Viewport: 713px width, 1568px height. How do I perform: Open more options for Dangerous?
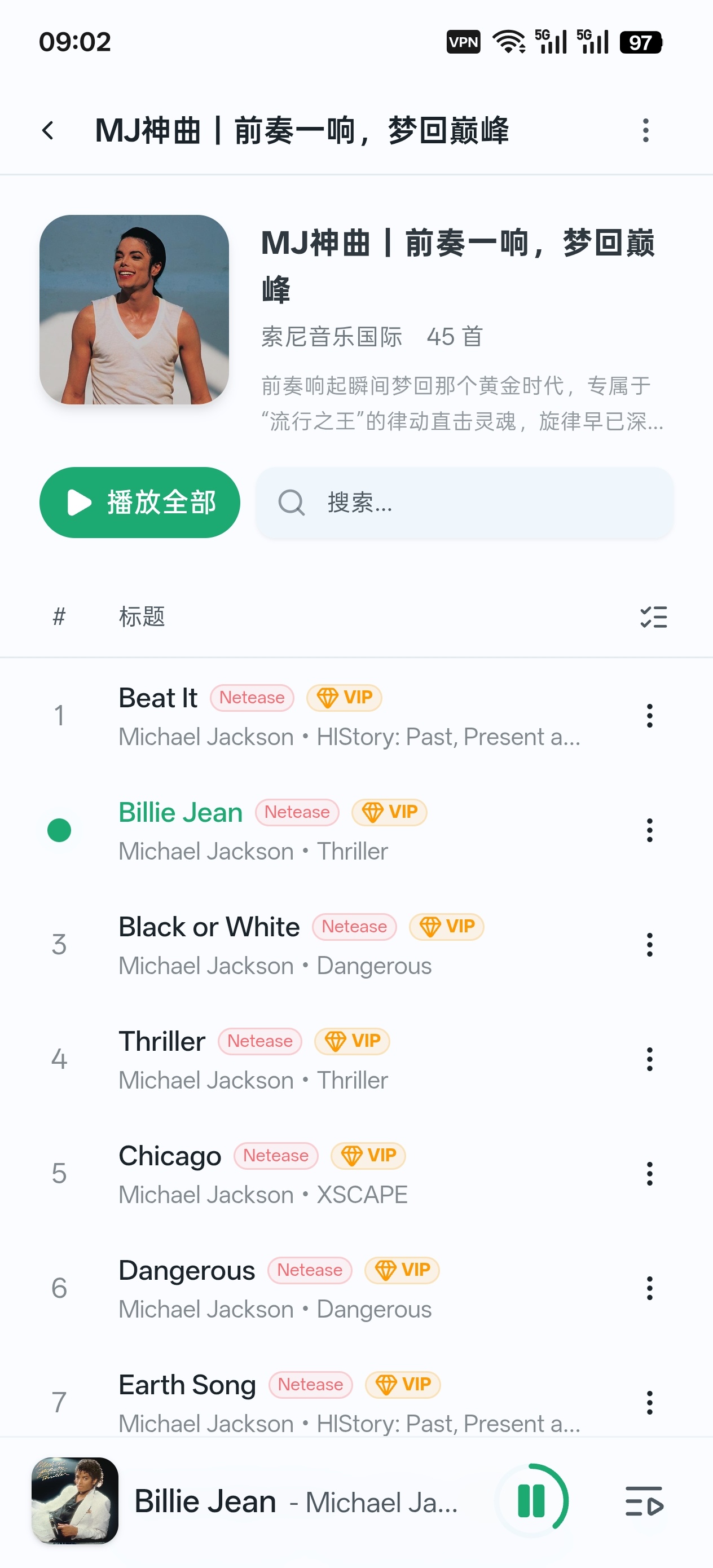[x=650, y=1288]
